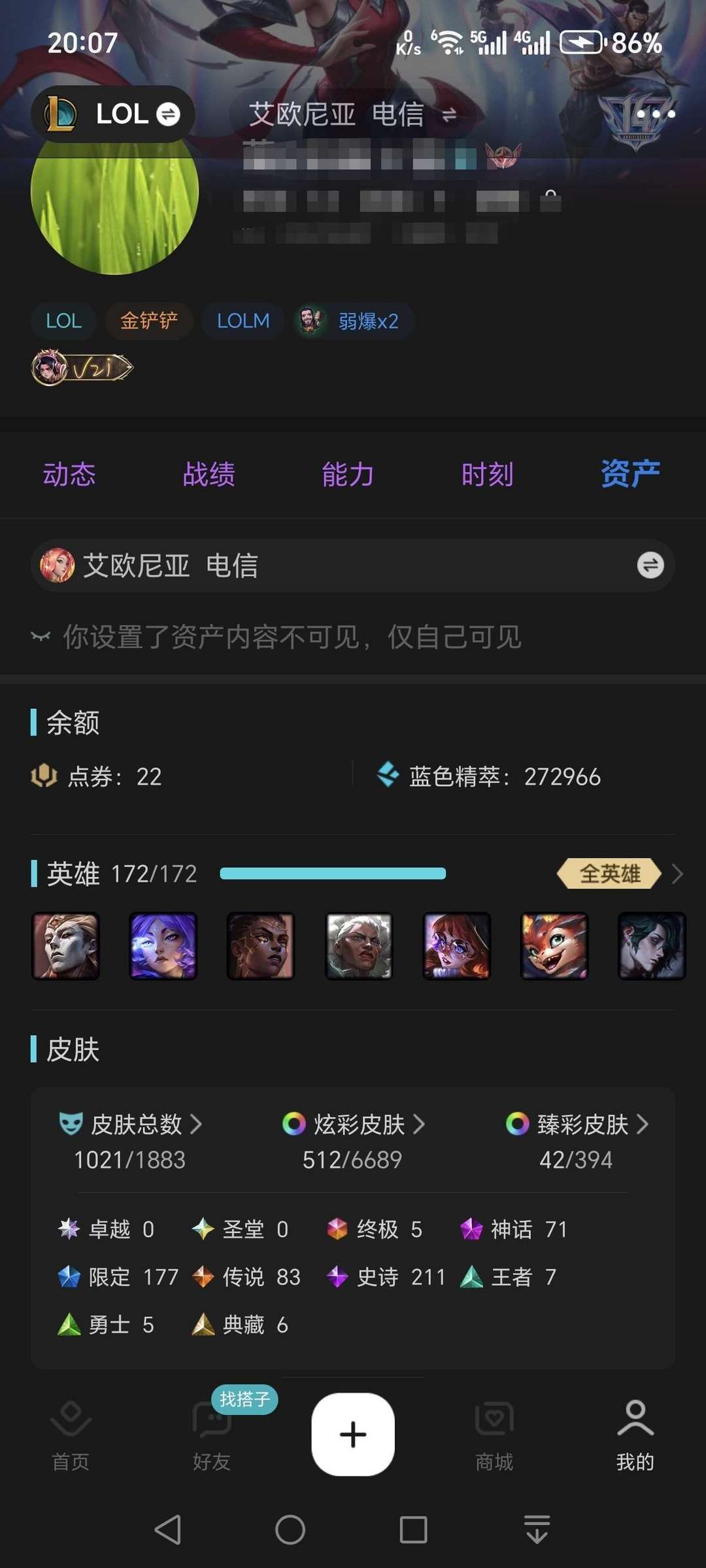The image size is (706, 1568).
Task: Select the 金铲铲 chip
Action: pyautogui.click(x=149, y=320)
